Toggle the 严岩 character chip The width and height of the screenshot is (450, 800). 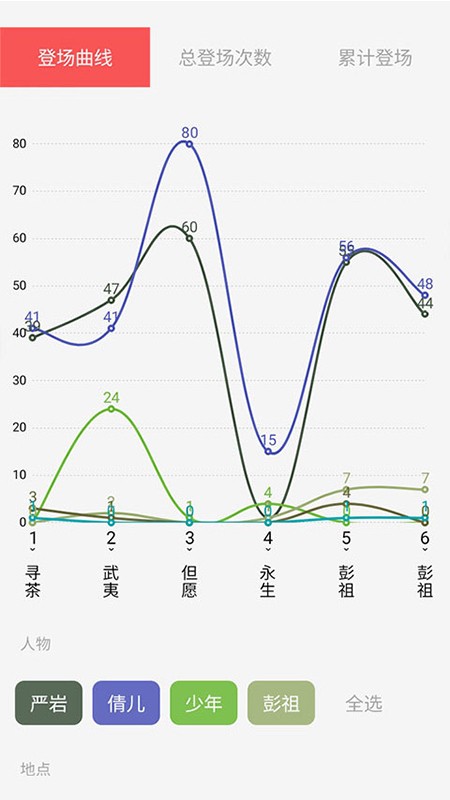[x=48, y=703]
